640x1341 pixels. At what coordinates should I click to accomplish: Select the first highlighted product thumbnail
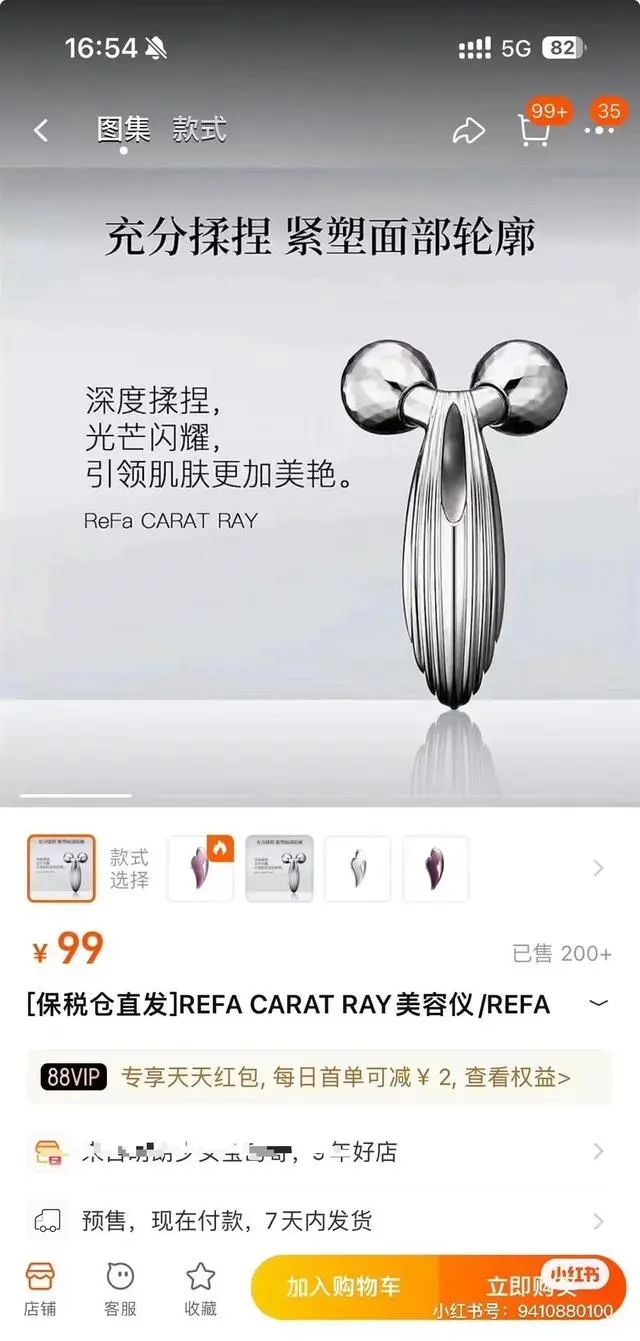point(61,868)
